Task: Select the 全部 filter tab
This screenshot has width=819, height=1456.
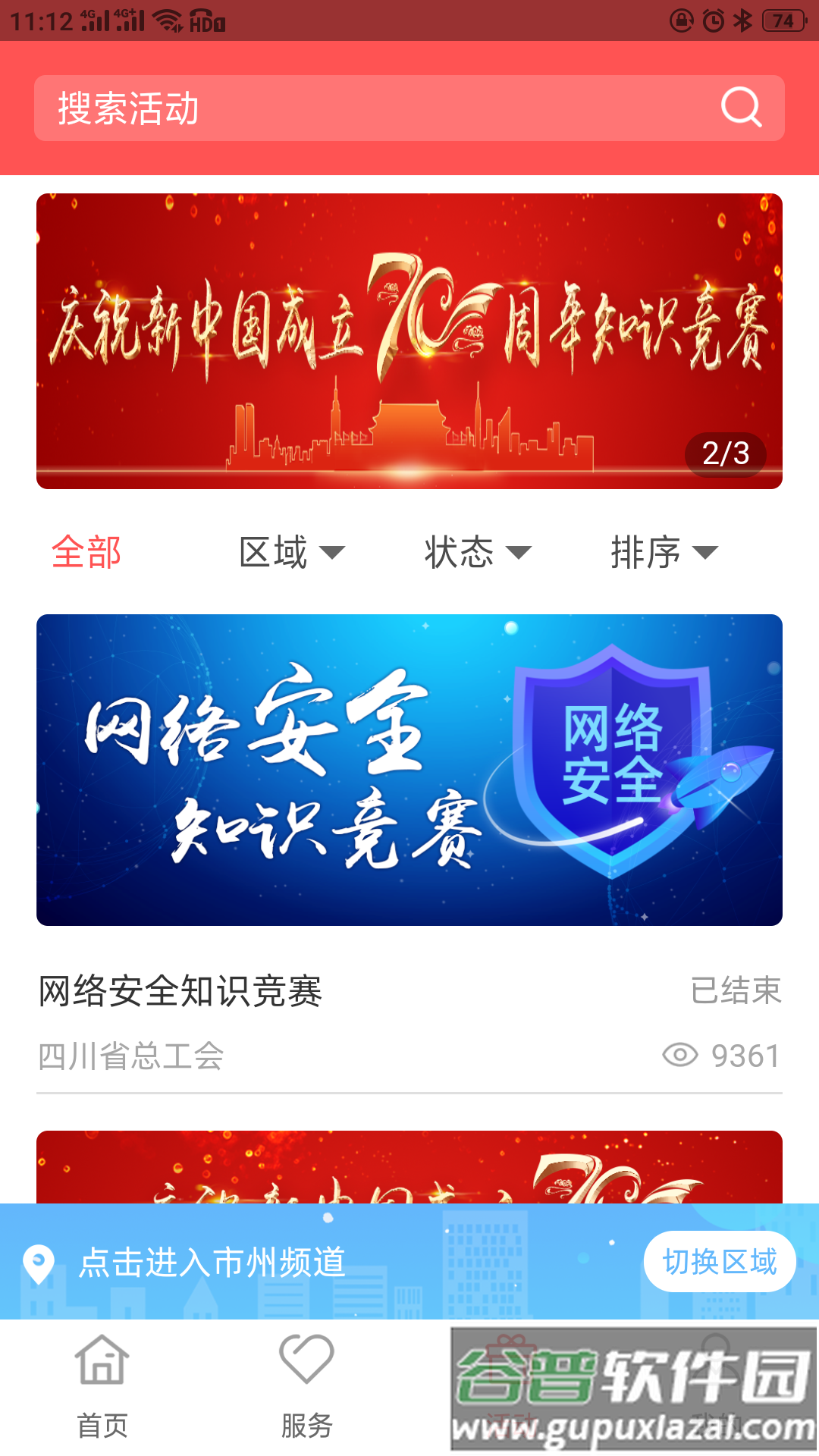Action: click(x=86, y=551)
